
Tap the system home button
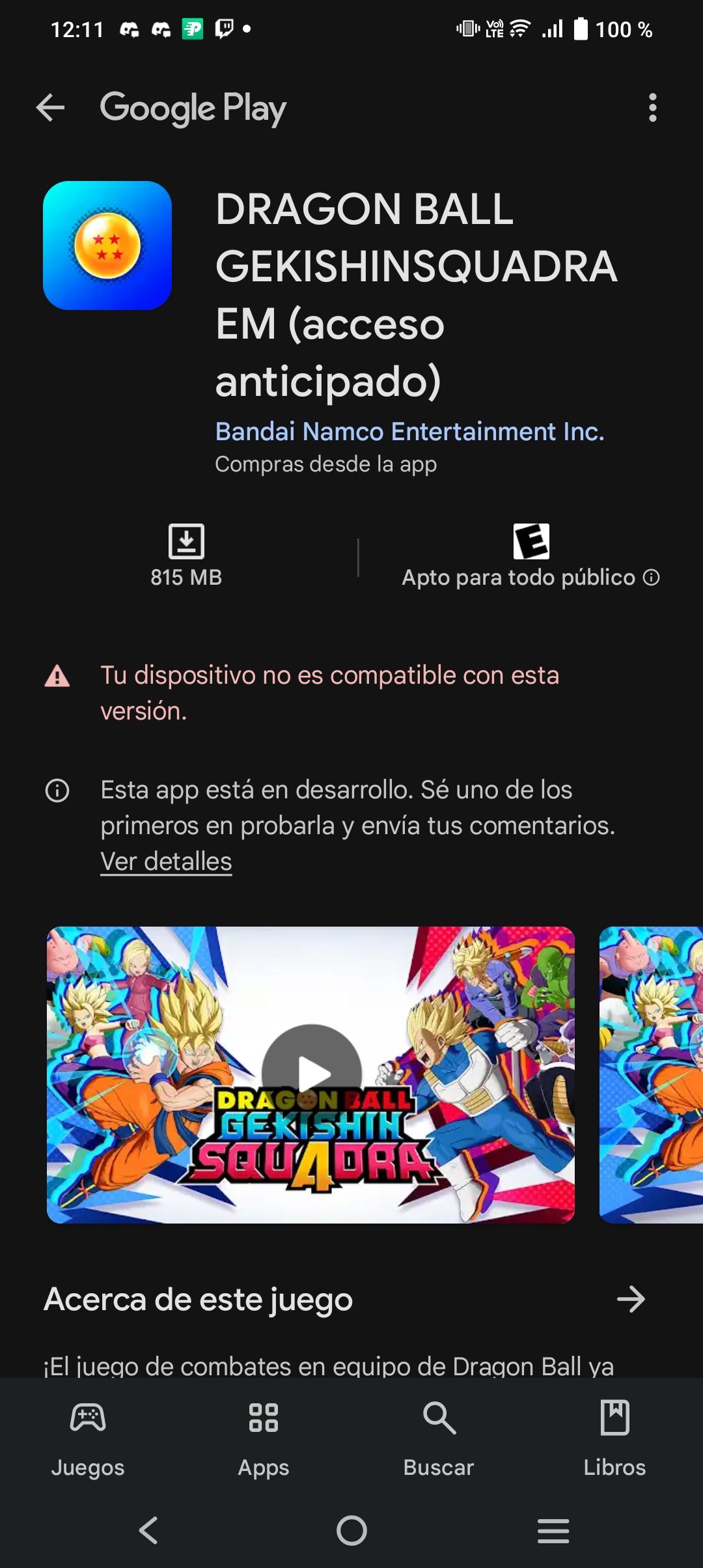pyautogui.click(x=351, y=1530)
